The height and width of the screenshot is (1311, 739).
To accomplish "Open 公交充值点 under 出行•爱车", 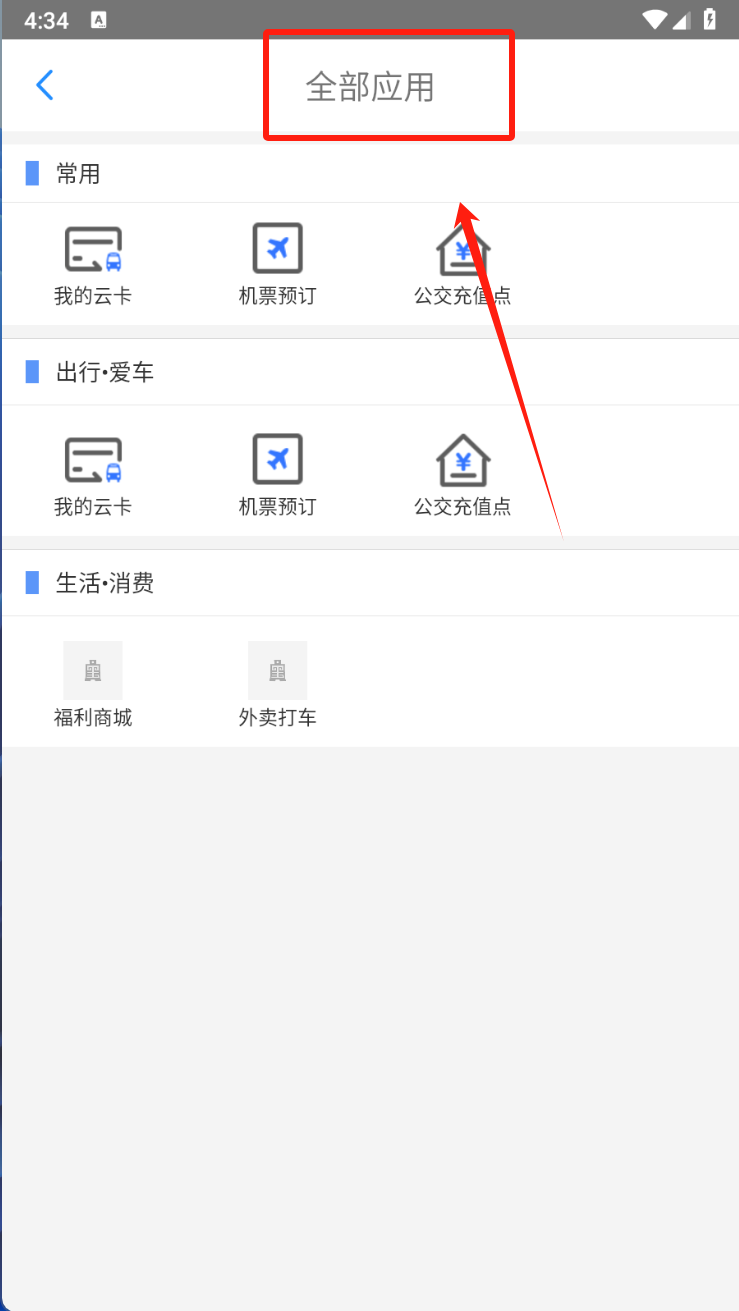I will pyautogui.click(x=463, y=475).
